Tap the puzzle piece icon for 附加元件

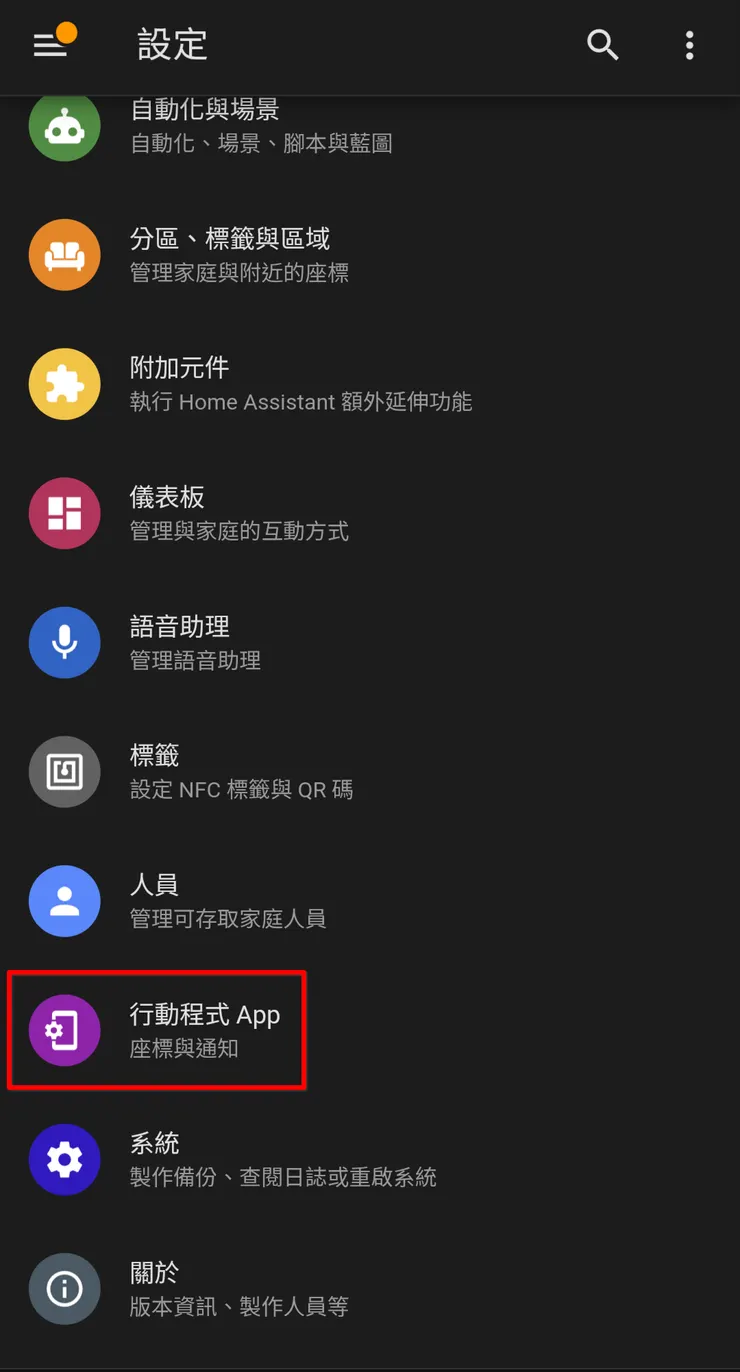65,384
